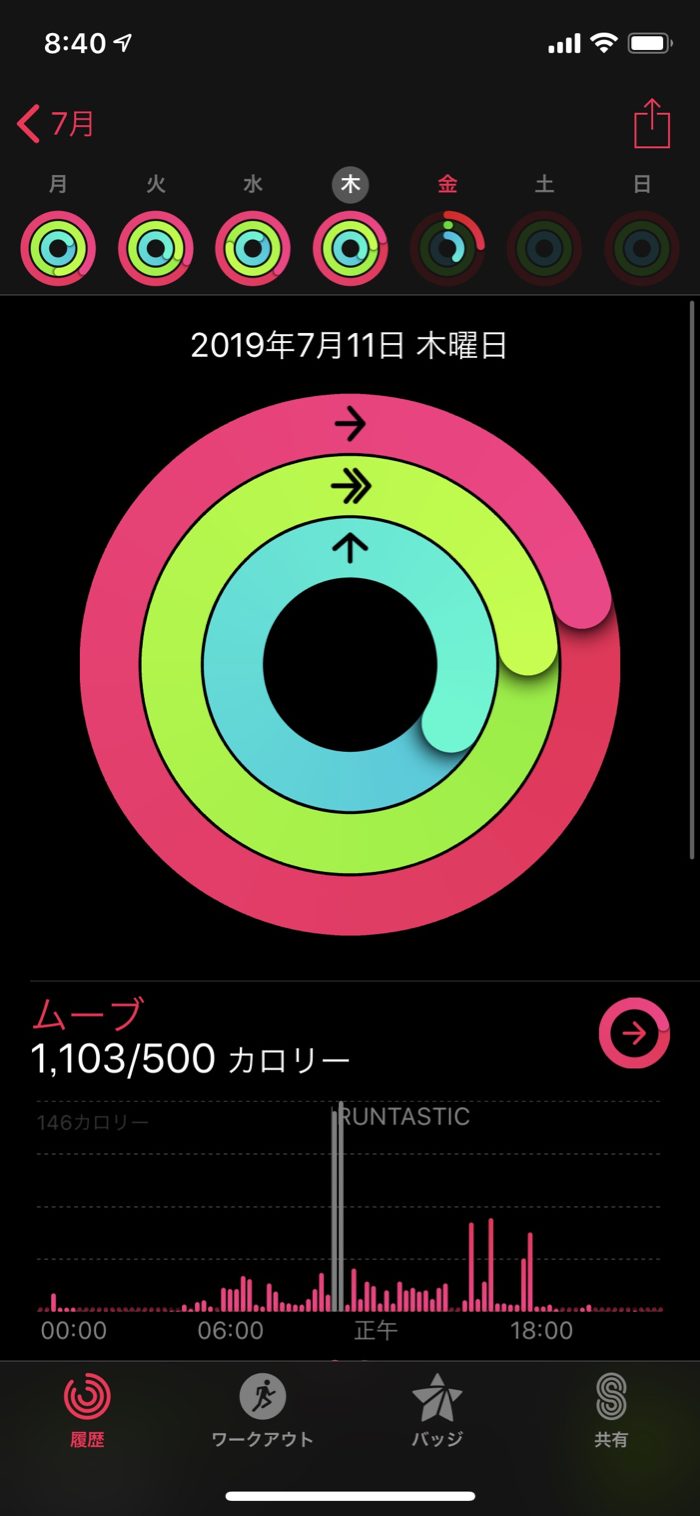Select Friday's (金) activity rings

[448, 248]
